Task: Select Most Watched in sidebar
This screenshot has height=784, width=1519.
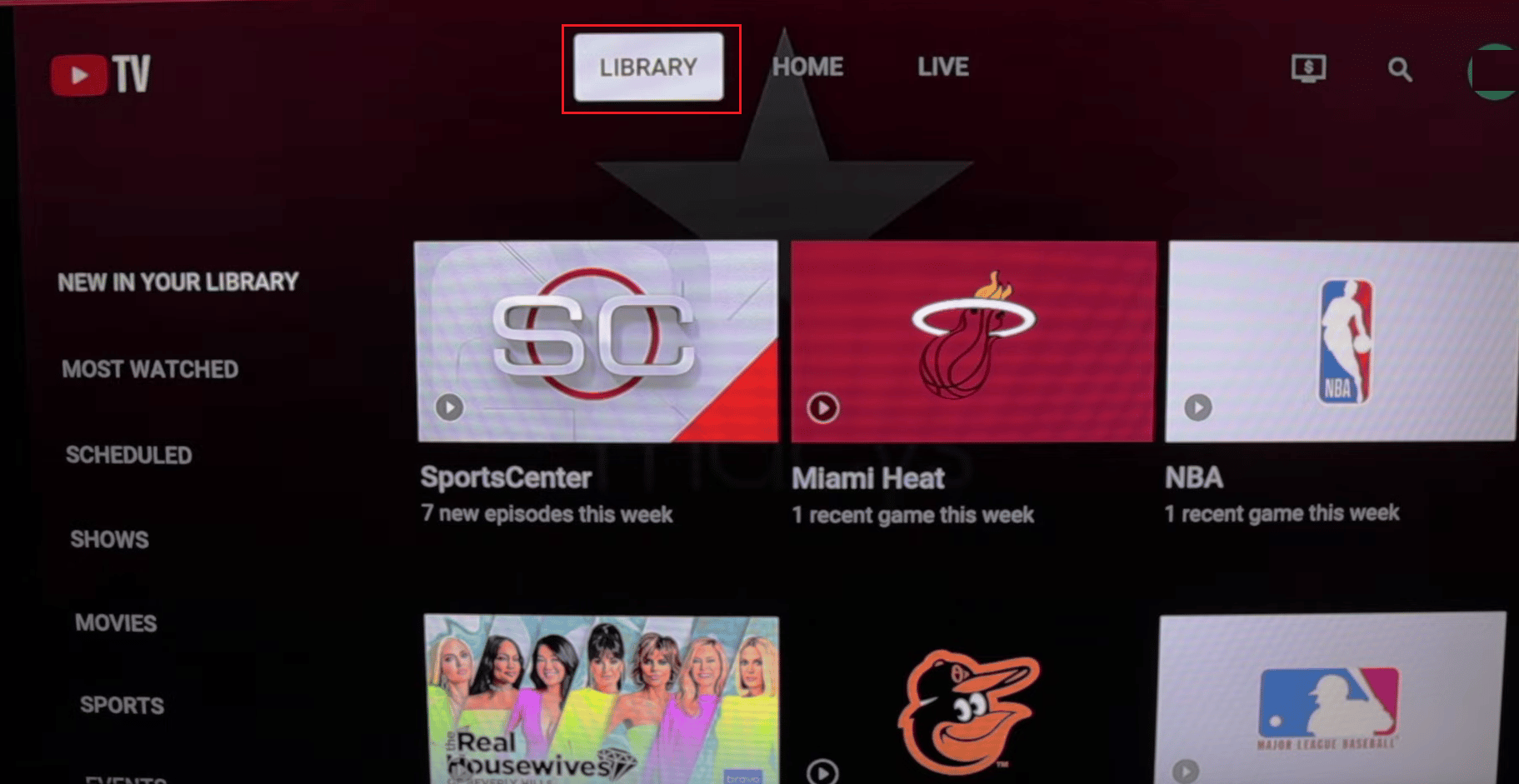Action: pyautogui.click(x=150, y=369)
